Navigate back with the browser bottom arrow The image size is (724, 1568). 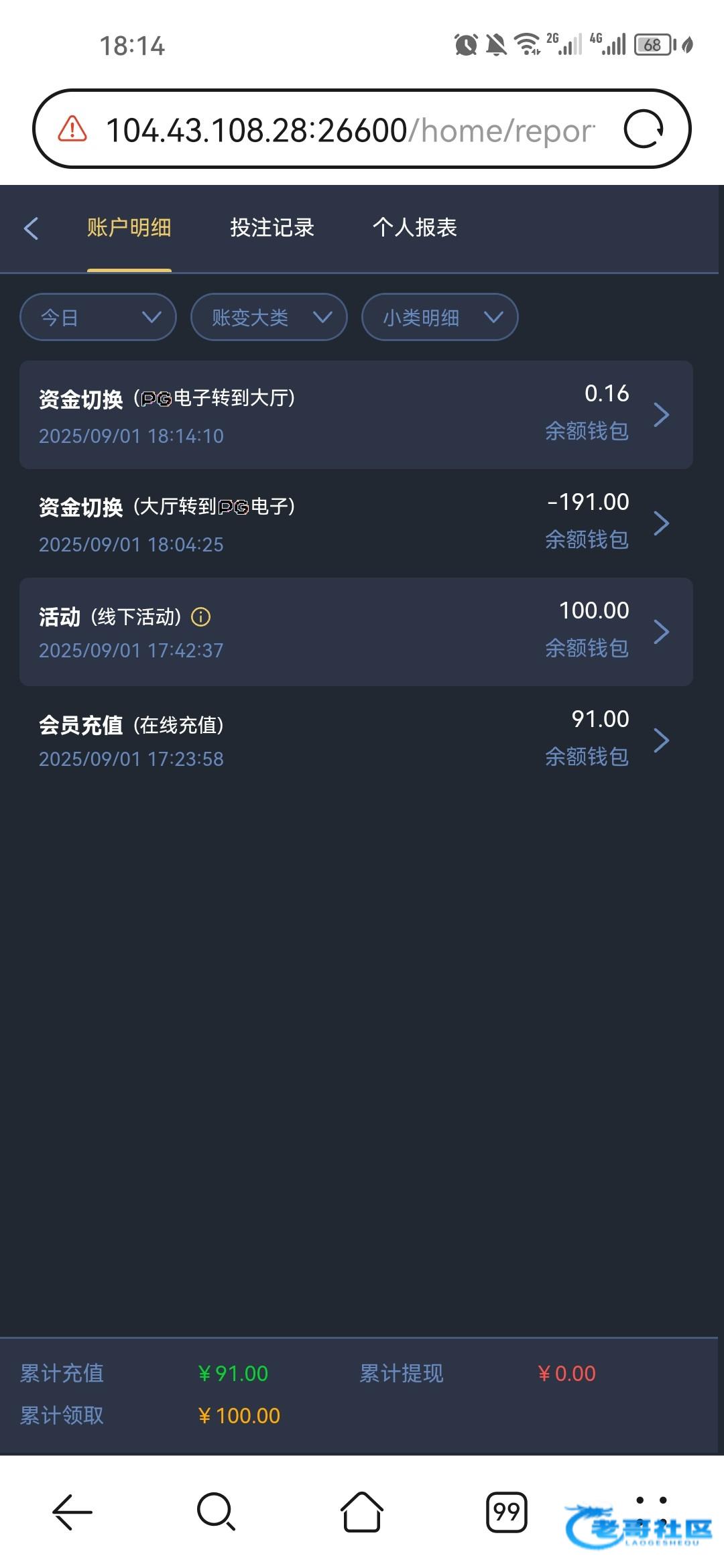72,1512
